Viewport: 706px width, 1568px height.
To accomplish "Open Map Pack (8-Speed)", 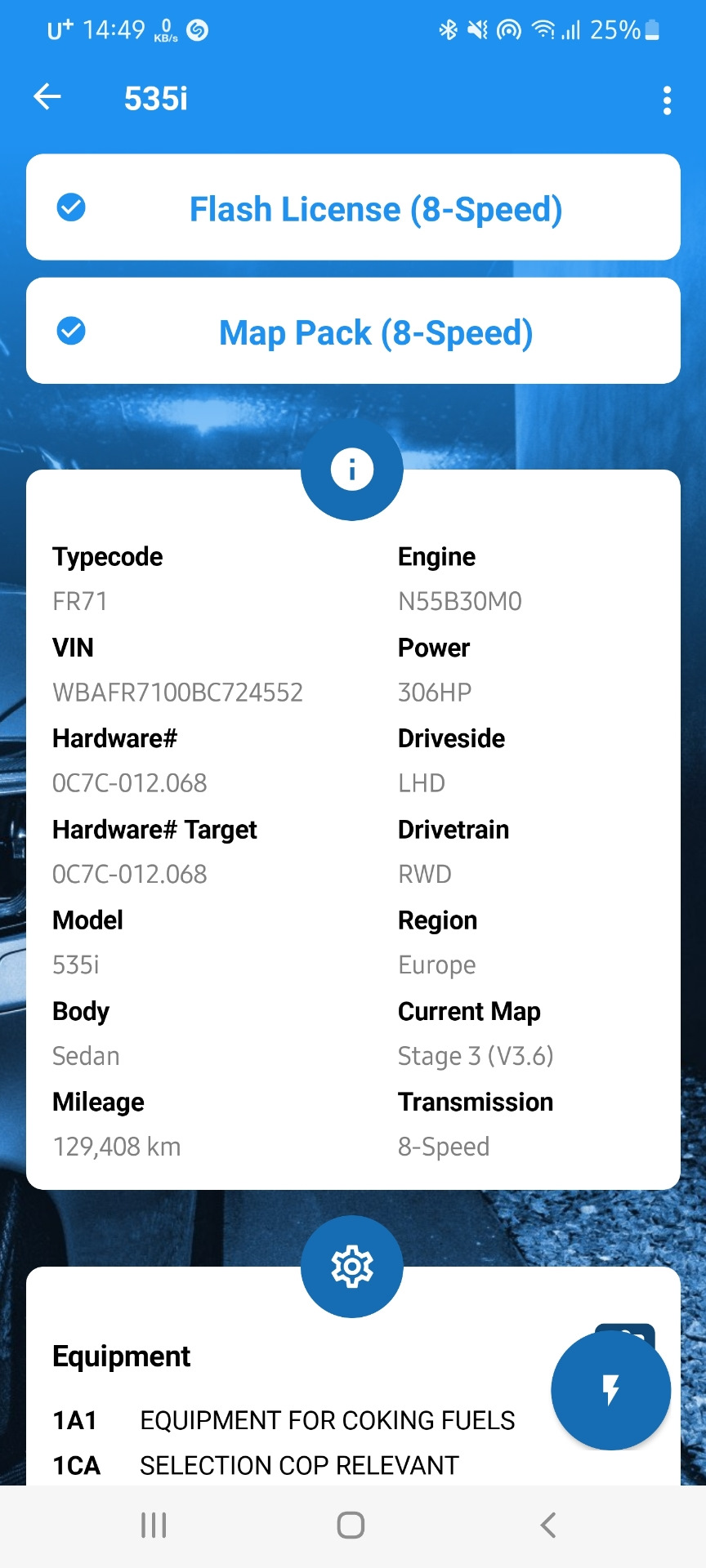I will pos(353,332).
